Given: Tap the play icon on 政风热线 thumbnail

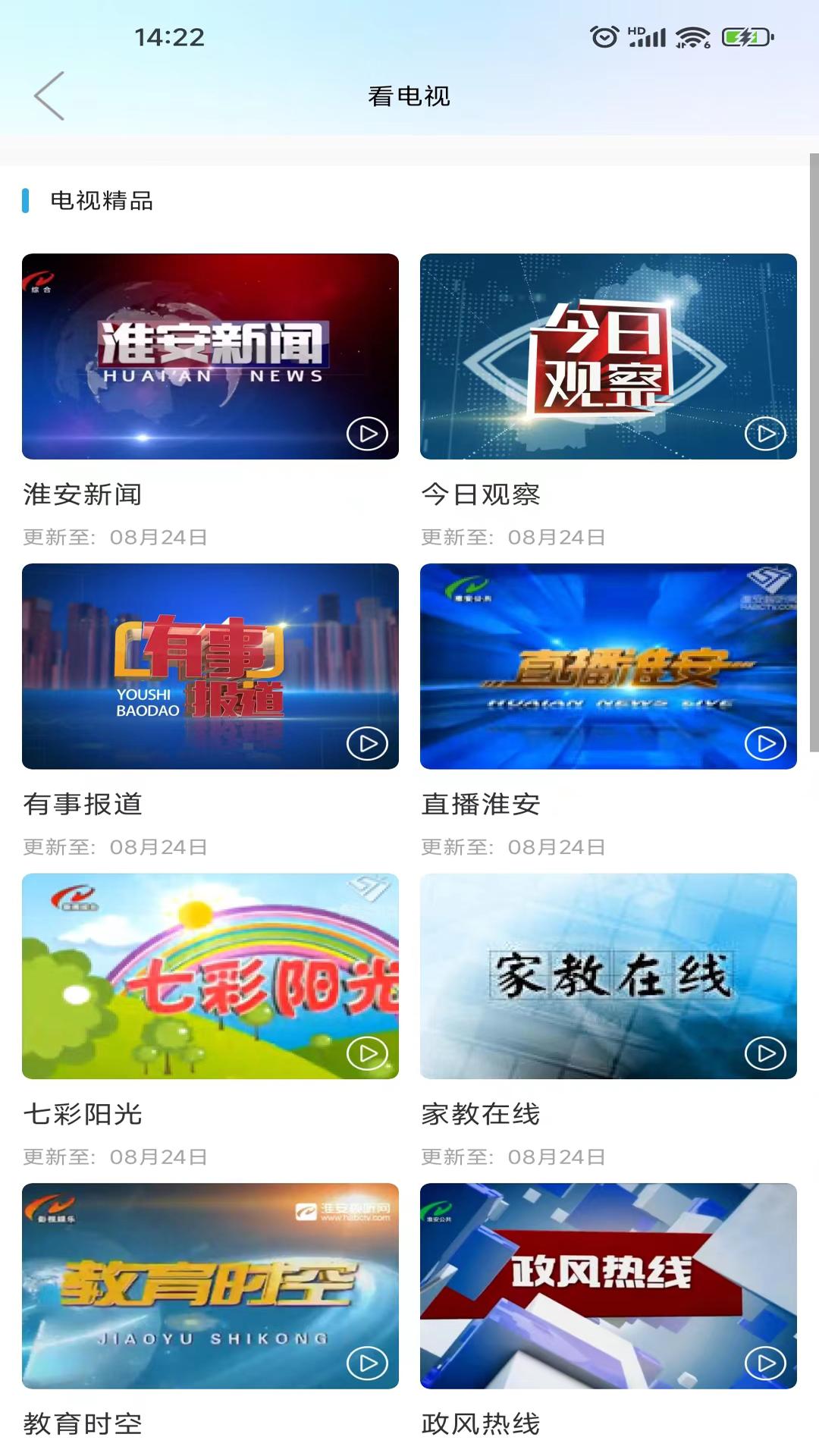Looking at the screenshot, I should point(766,1361).
